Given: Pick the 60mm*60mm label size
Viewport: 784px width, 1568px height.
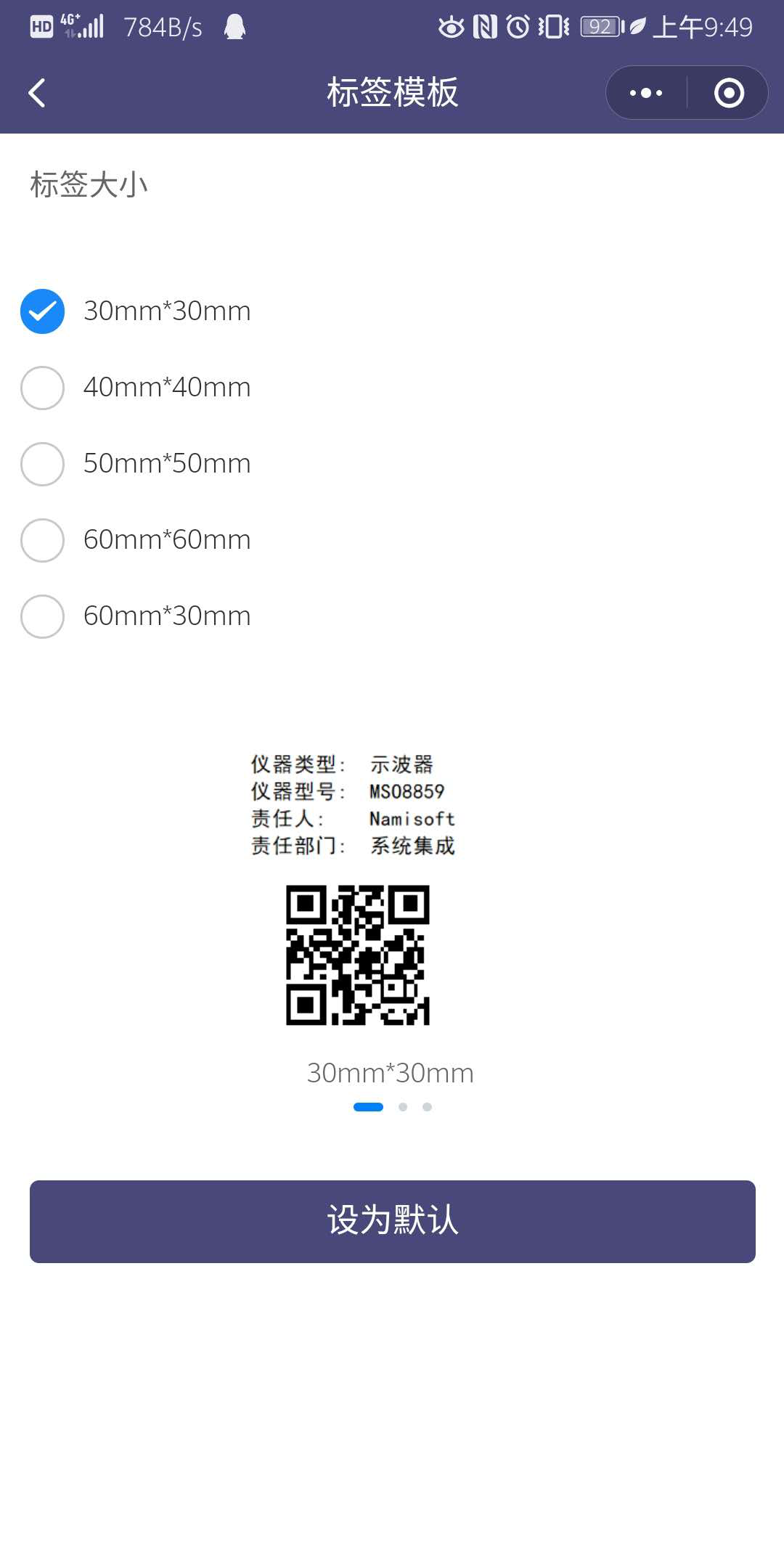Looking at the screenshot, I should click(x=43, y=540).
